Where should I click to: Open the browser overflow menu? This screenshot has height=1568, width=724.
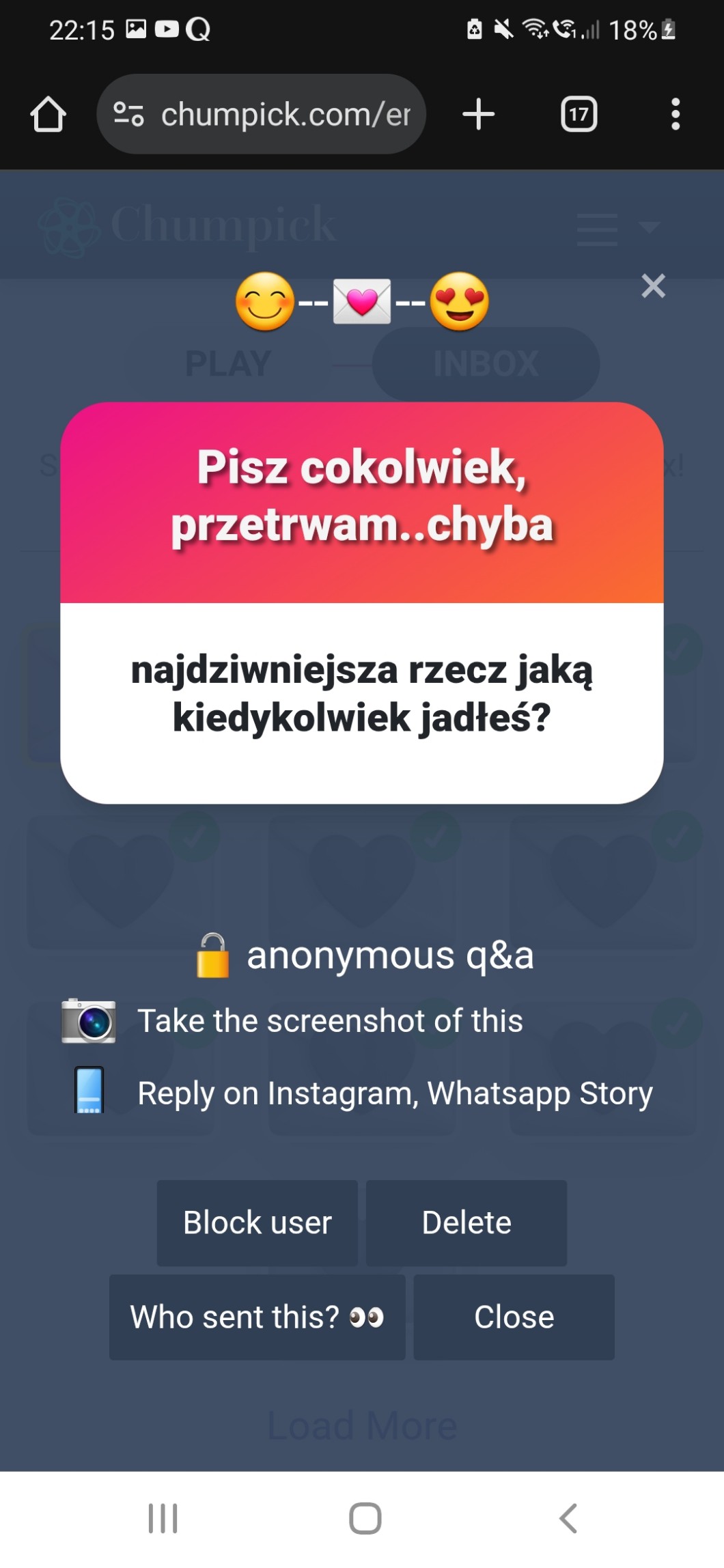(675, 114)
